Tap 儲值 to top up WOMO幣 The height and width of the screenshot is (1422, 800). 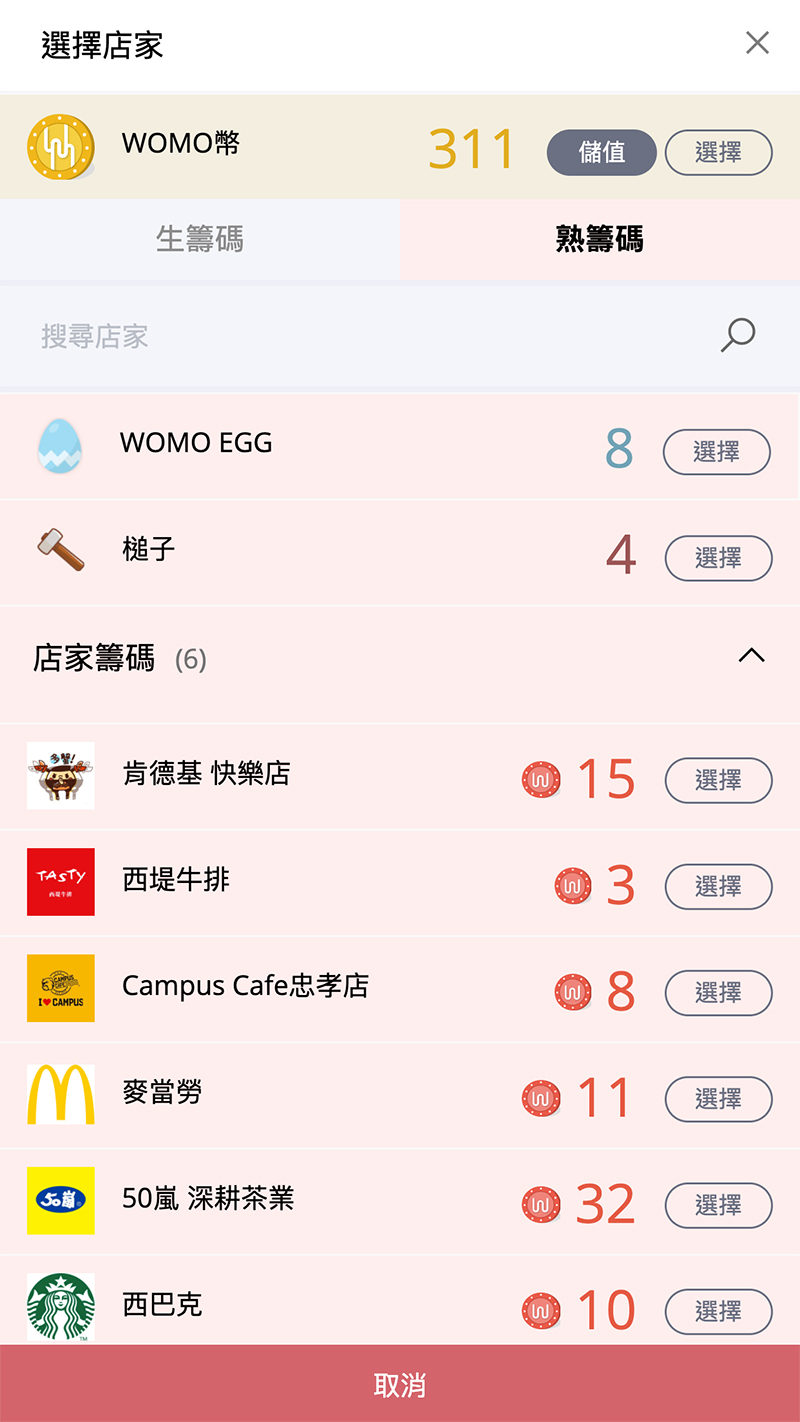pyautogui.click(x=601, y=152)
